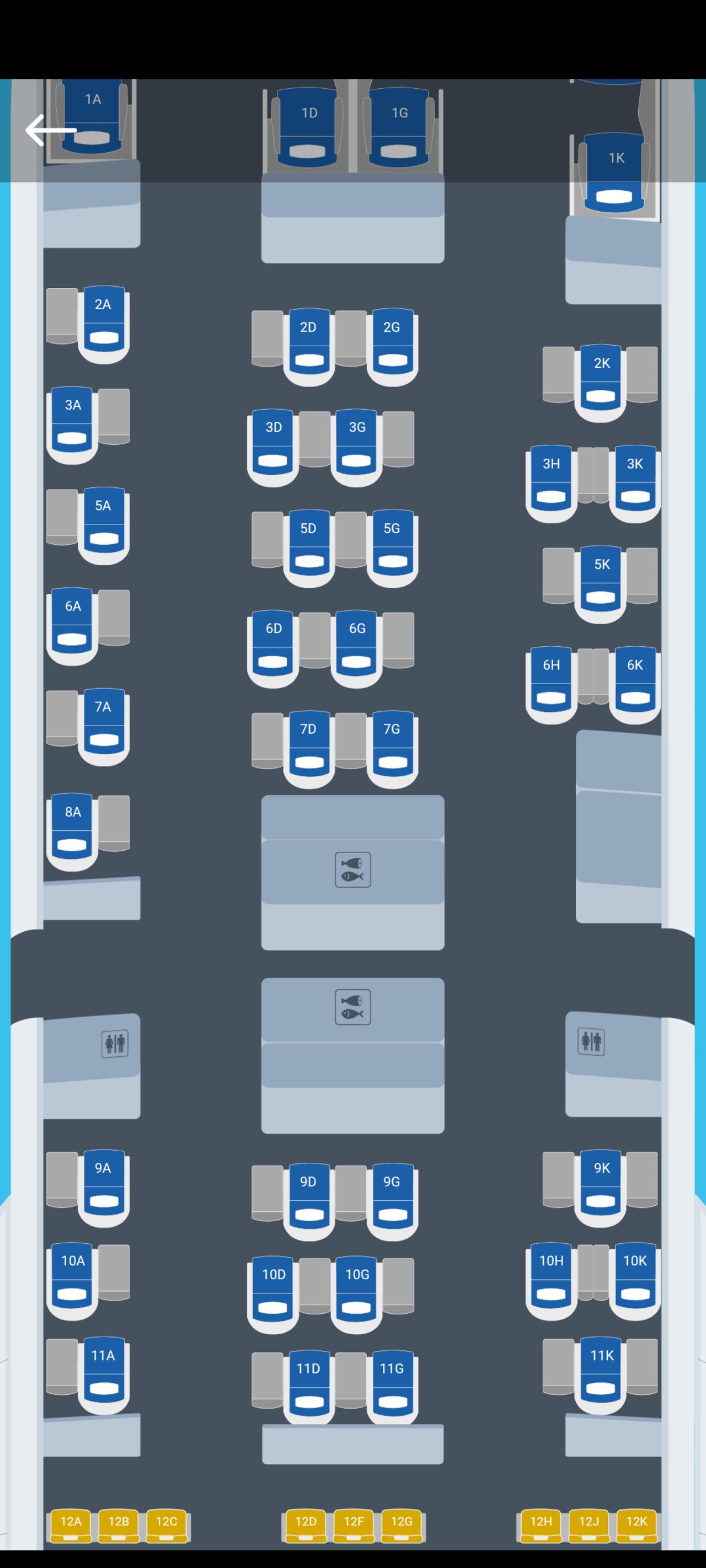
Task: Choose seat 7G
Action: point(392,749)
